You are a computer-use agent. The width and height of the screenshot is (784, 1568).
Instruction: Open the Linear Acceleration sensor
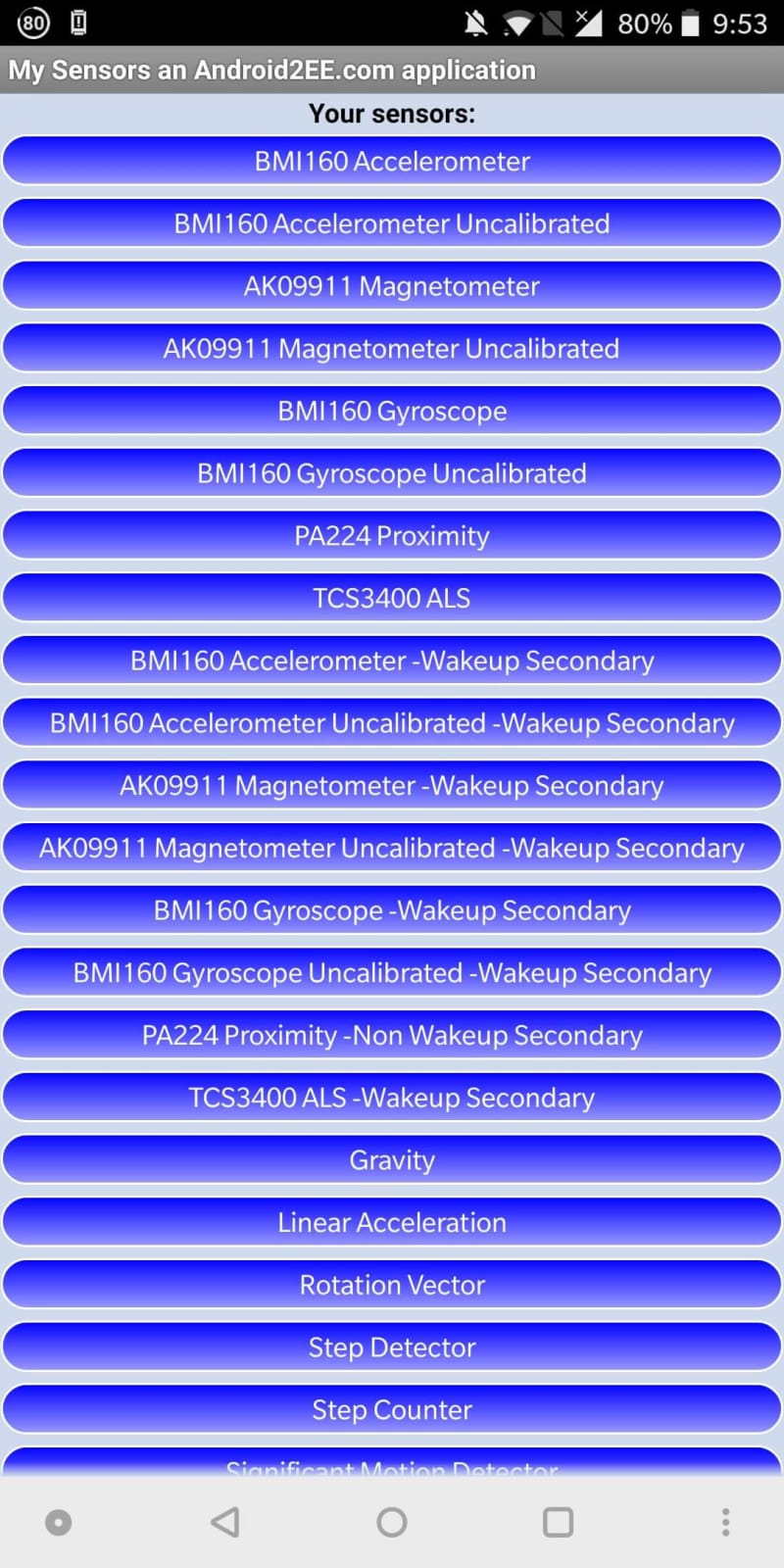(x=392, y=1222)
